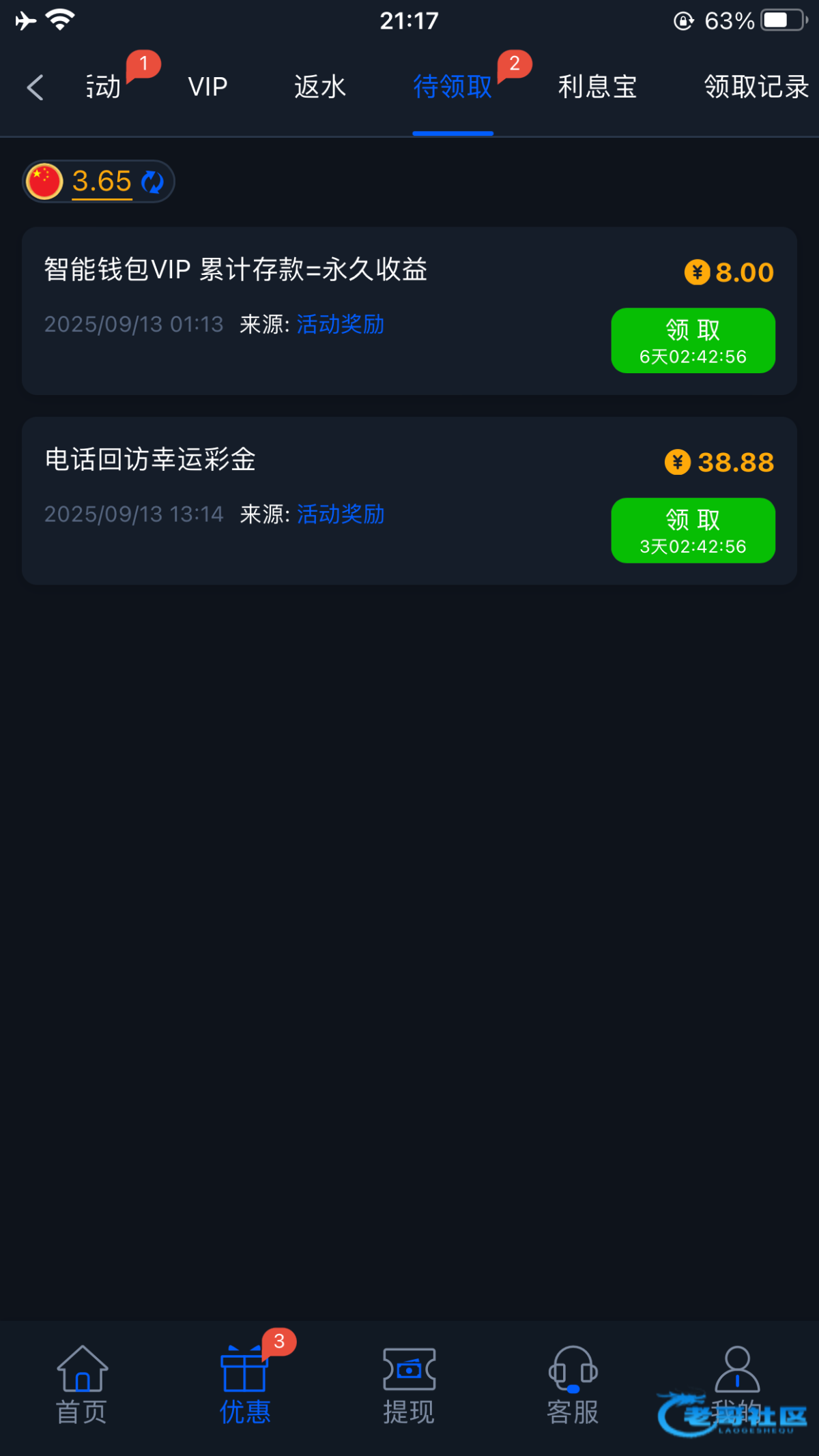Open the 返水 tab

320,87
